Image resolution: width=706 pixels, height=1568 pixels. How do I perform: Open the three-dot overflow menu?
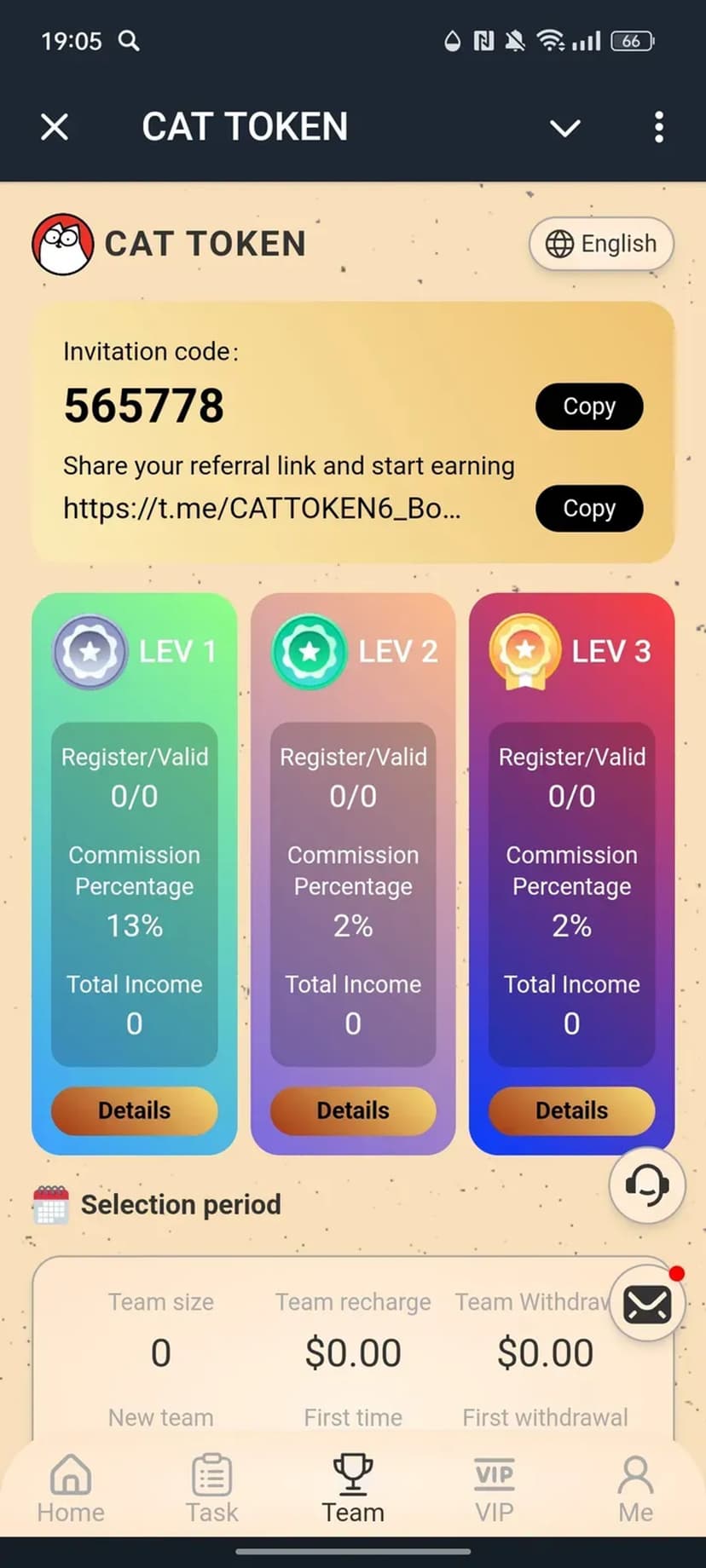pos(658,127)
